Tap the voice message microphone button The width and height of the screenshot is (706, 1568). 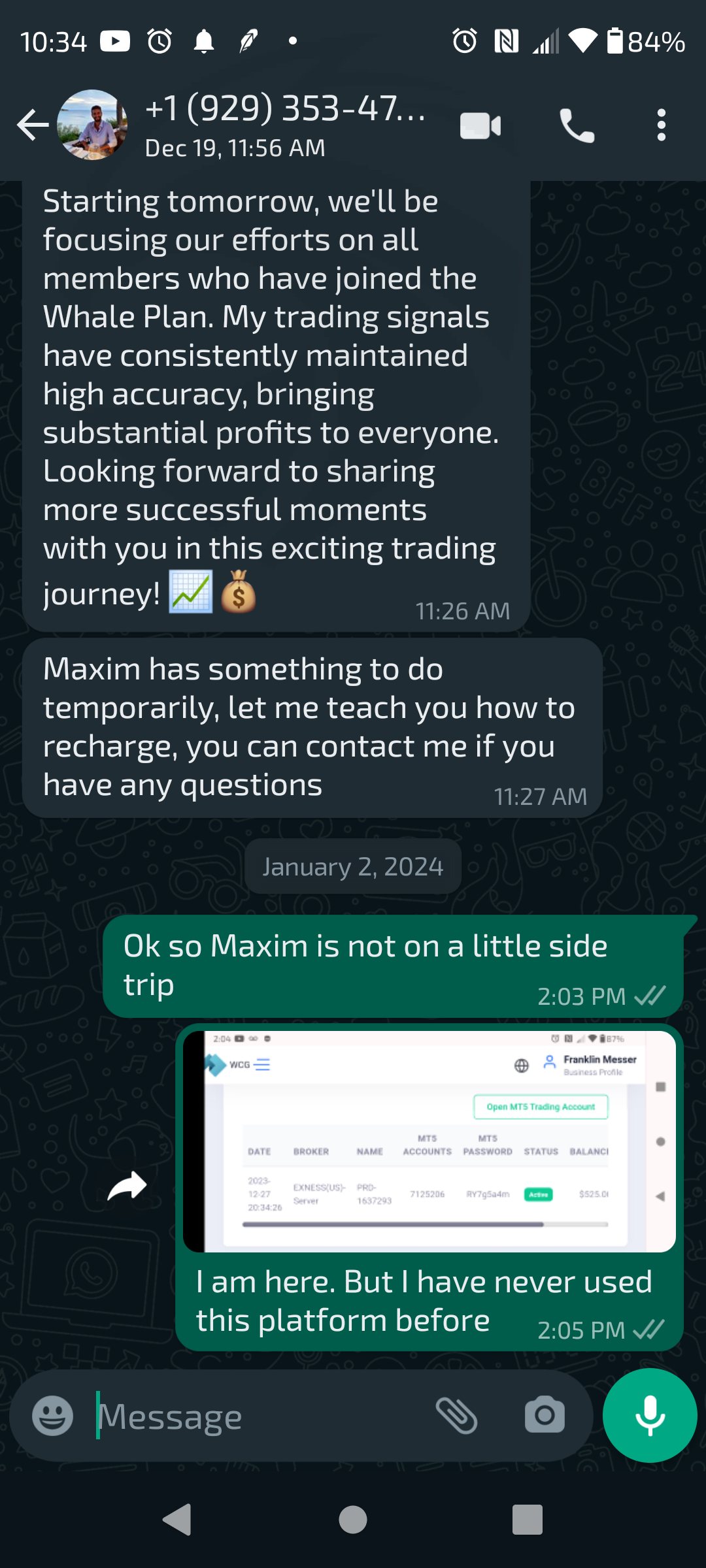pos(650,1415)
